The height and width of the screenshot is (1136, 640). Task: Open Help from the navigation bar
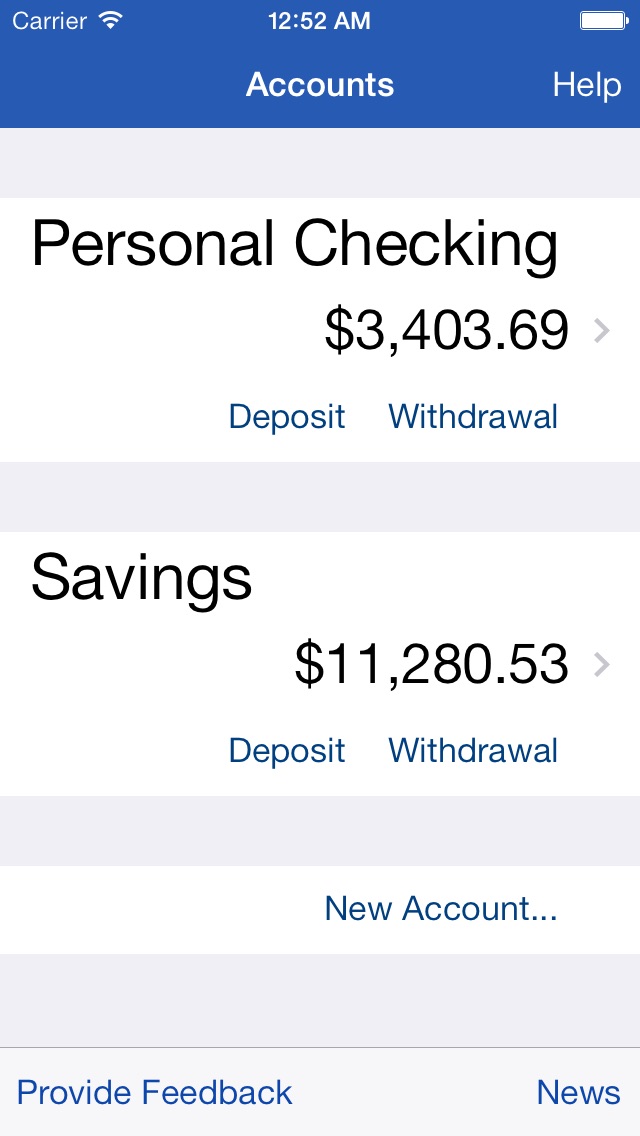point(586,85)
